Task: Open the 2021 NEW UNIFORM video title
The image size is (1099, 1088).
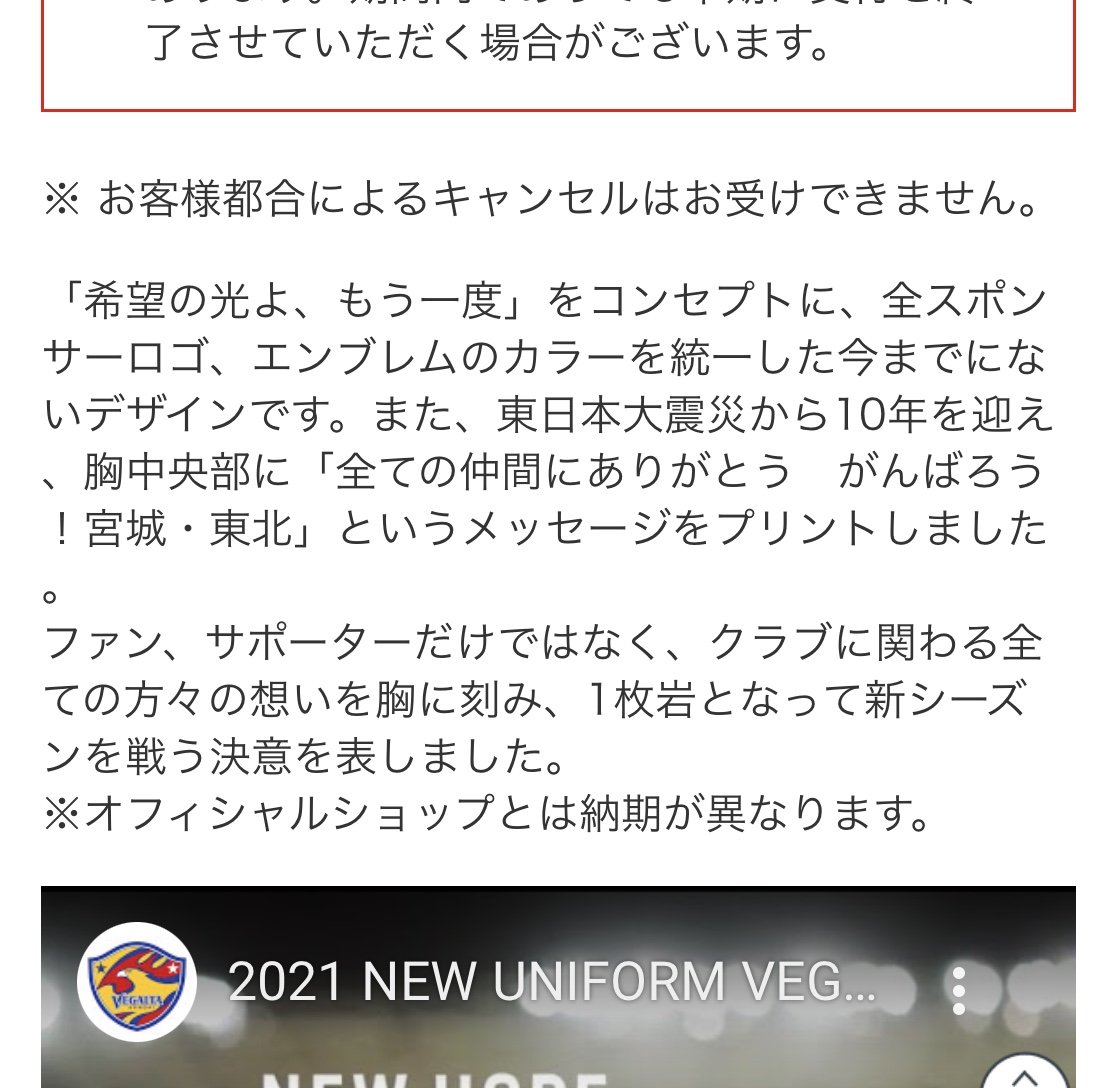Action: (x=551, y=983)
